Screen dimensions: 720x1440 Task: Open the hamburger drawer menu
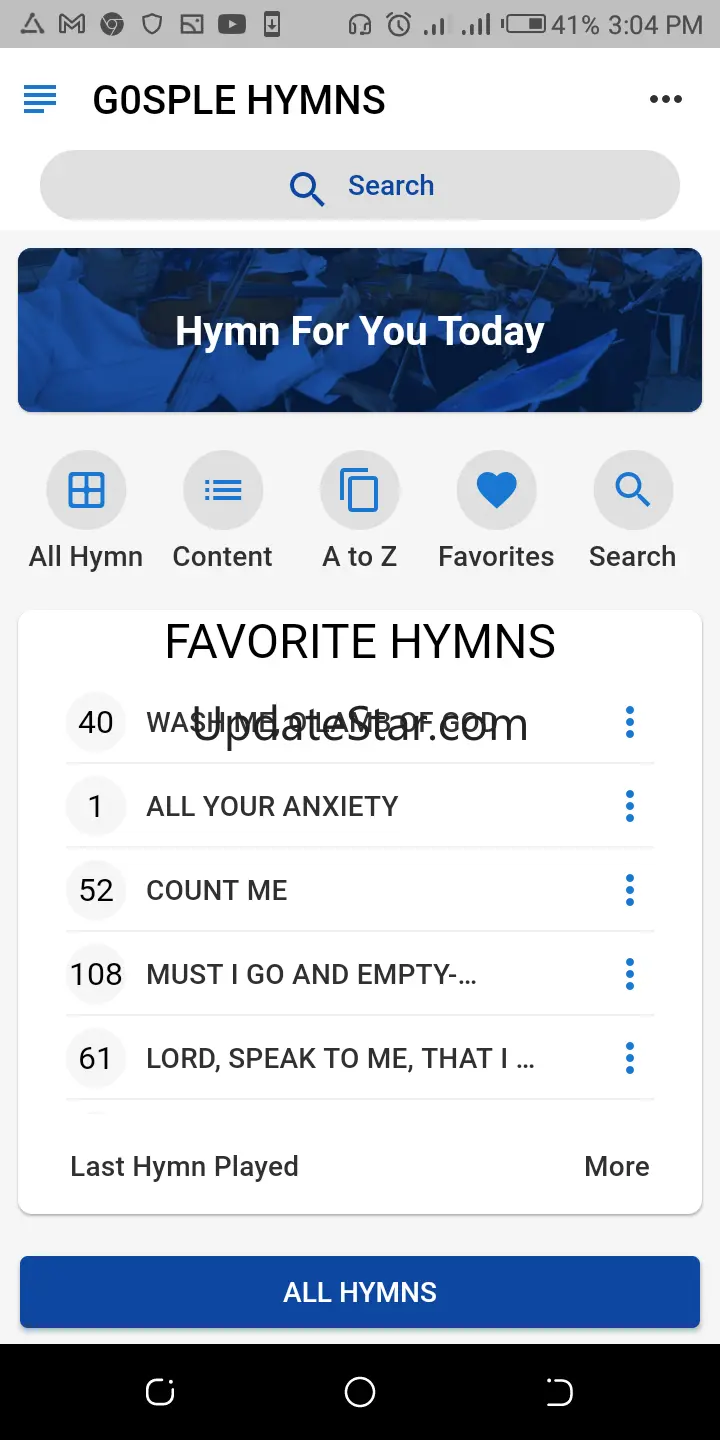click(x=40, y=99)
